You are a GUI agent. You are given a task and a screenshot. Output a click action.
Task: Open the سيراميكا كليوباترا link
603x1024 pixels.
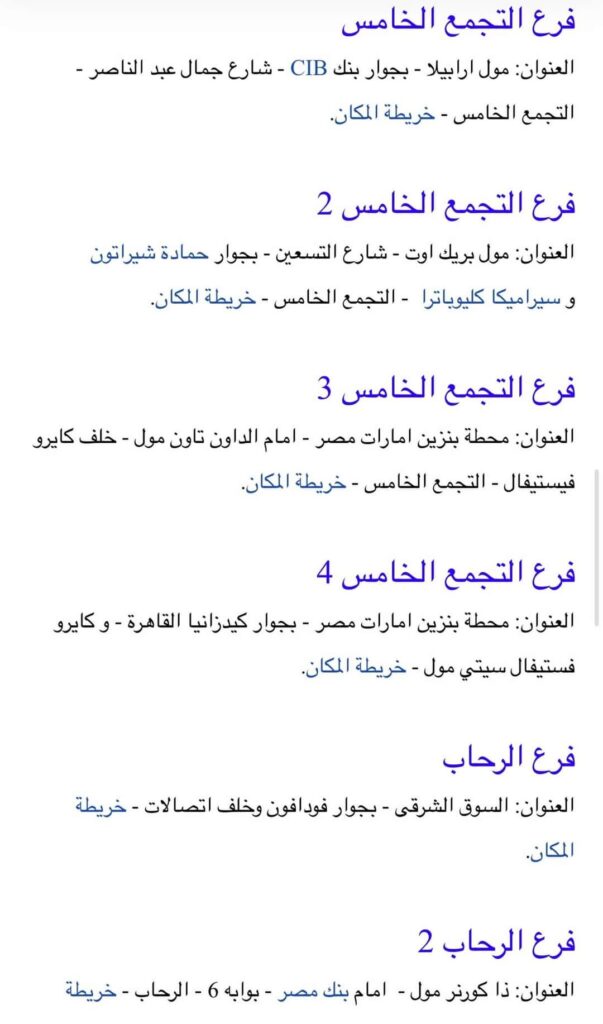(491, 300)
